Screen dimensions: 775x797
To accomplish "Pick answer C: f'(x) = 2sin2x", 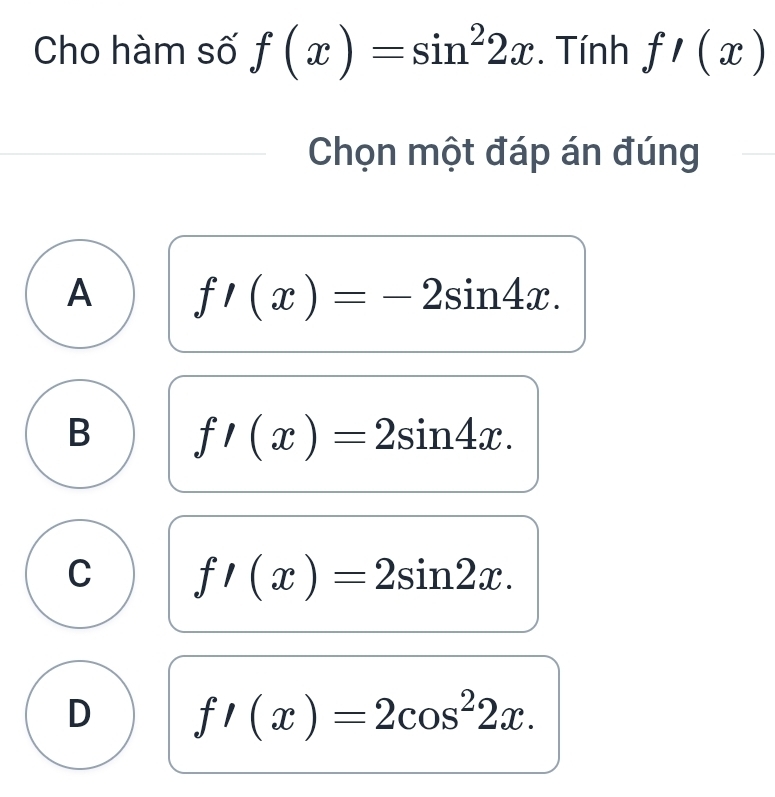I will pos(79,573).
